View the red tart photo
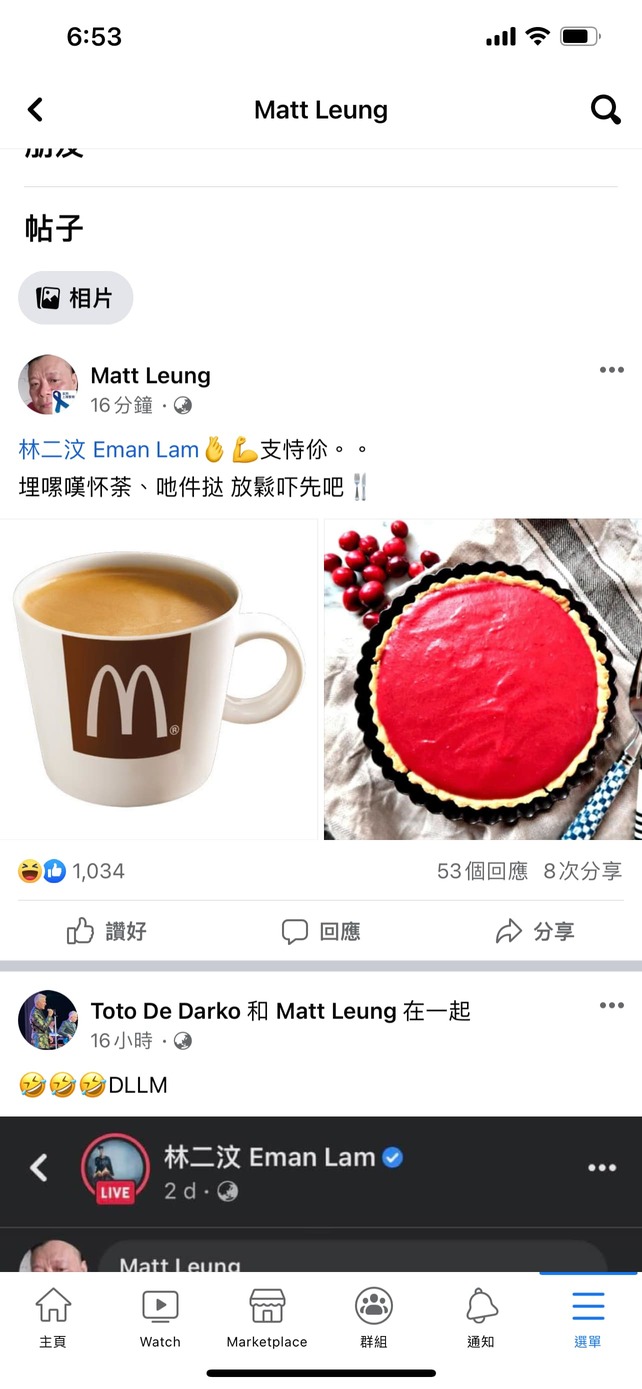Viewport: 642px width, 1389px height. [483, 679]
